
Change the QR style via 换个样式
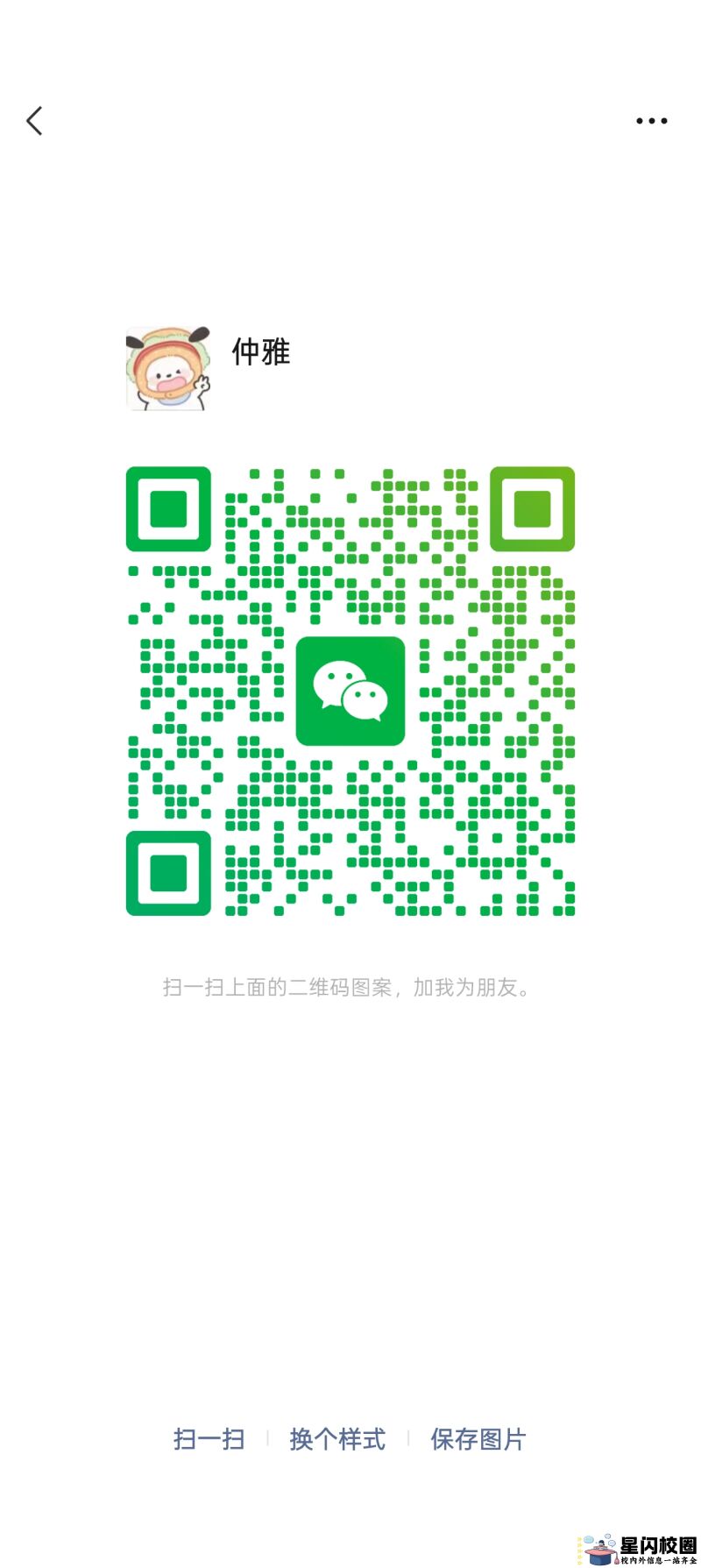point(337,1439)
